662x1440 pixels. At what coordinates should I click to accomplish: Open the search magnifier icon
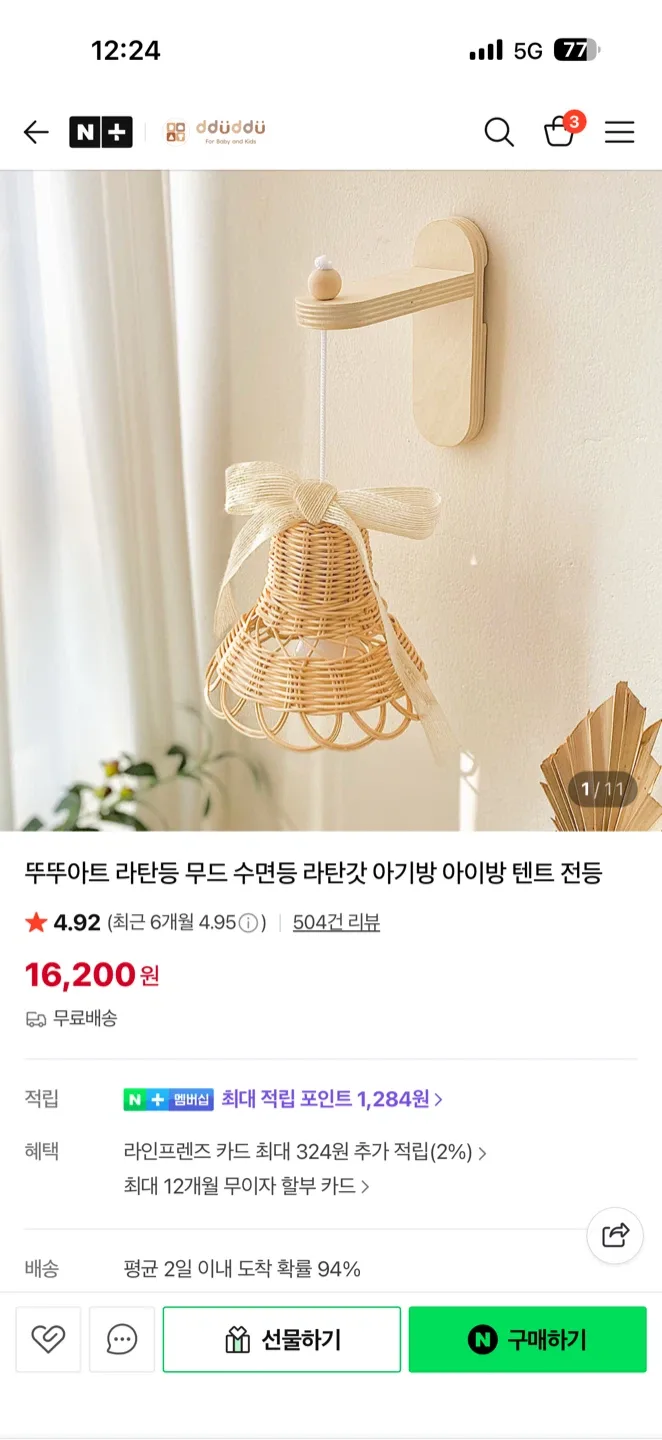[499, 132]
